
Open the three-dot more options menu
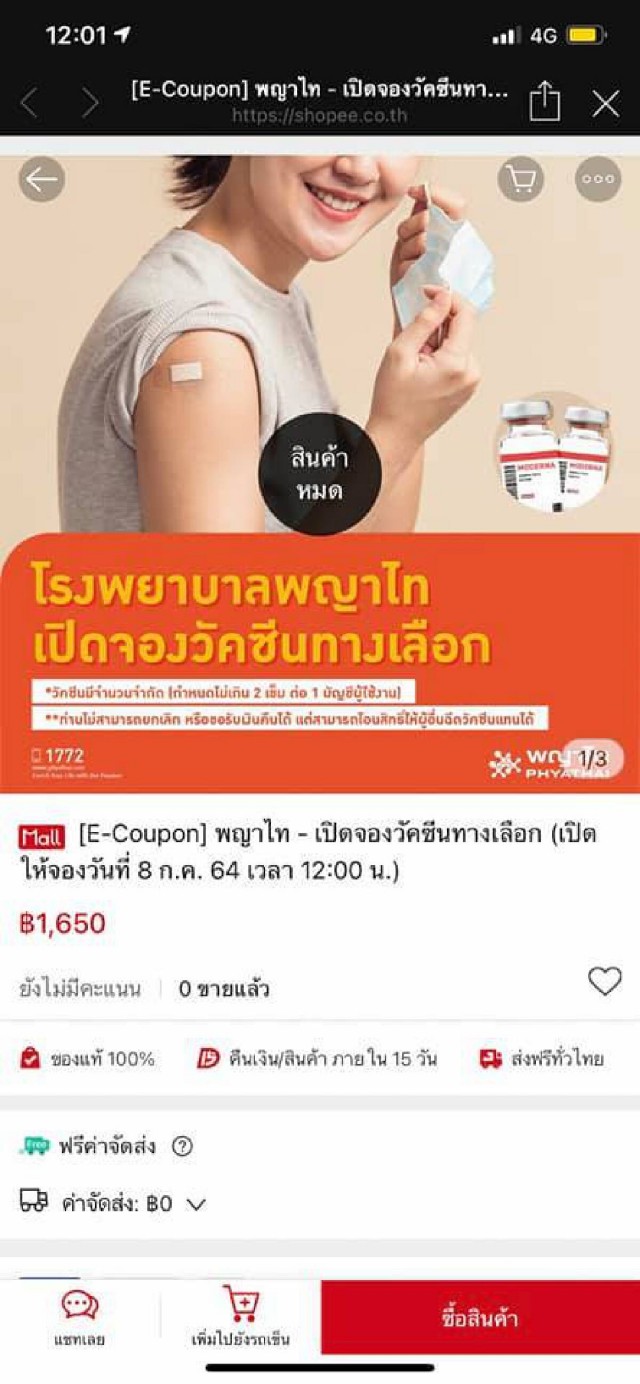point(598,180)
